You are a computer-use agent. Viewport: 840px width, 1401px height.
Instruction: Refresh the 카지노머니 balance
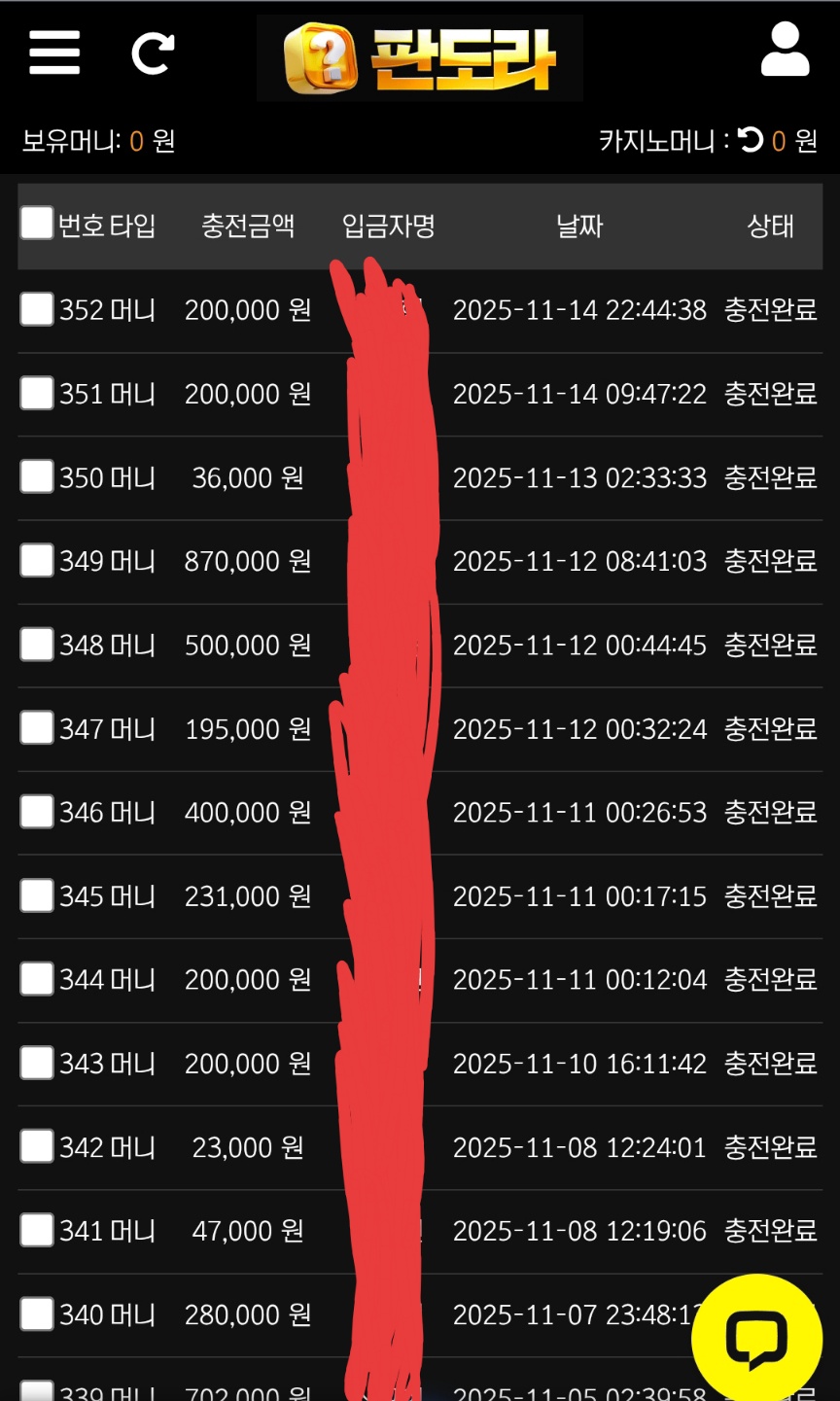(751, 140)
